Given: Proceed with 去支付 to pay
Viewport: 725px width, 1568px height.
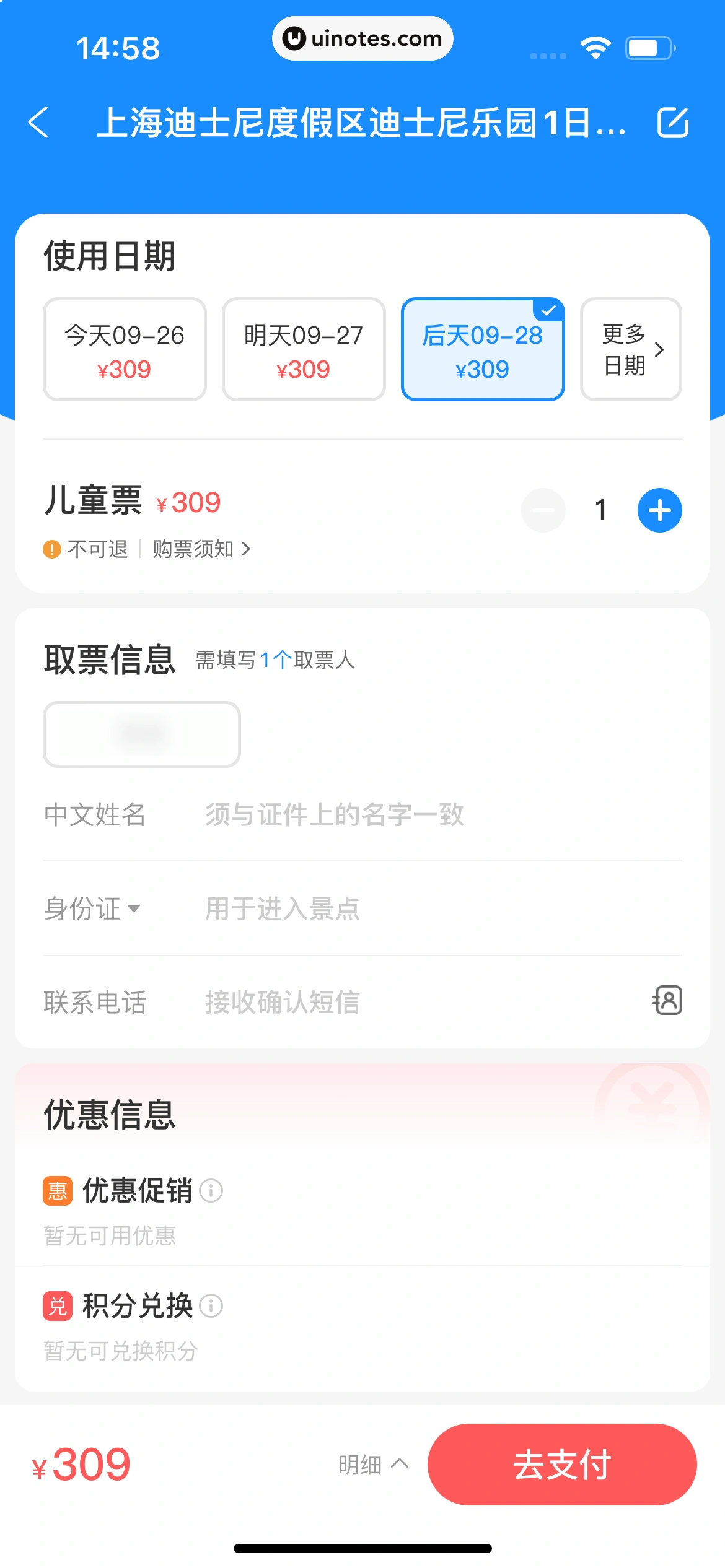Looking at the screenshot, I should (x=562, y=1465).
